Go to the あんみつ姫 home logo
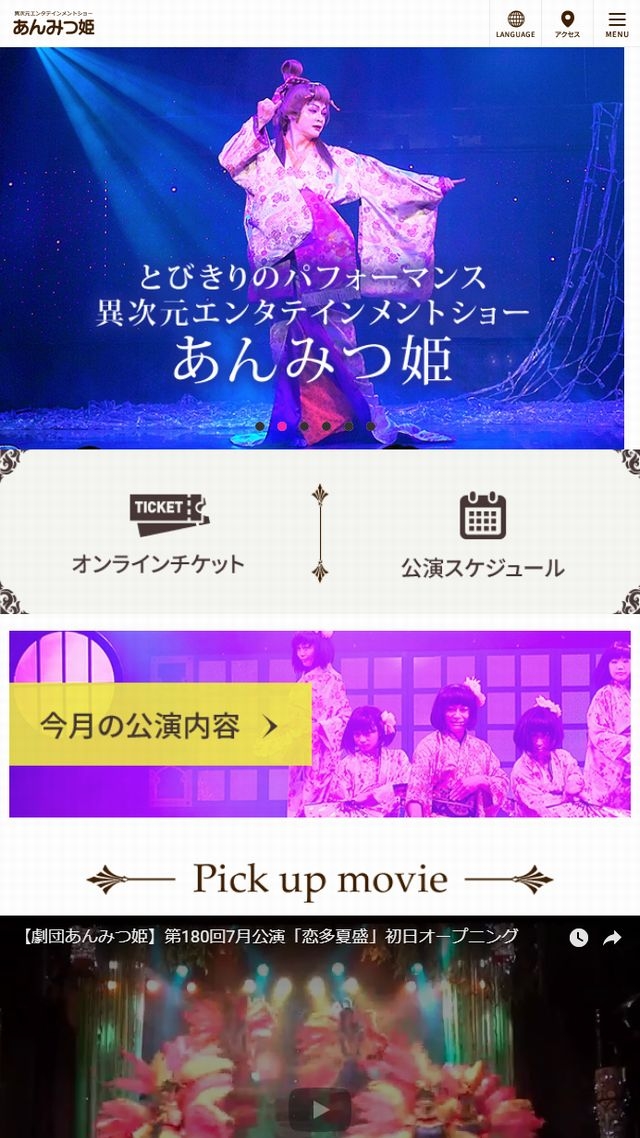 click(x=54, y=24)
